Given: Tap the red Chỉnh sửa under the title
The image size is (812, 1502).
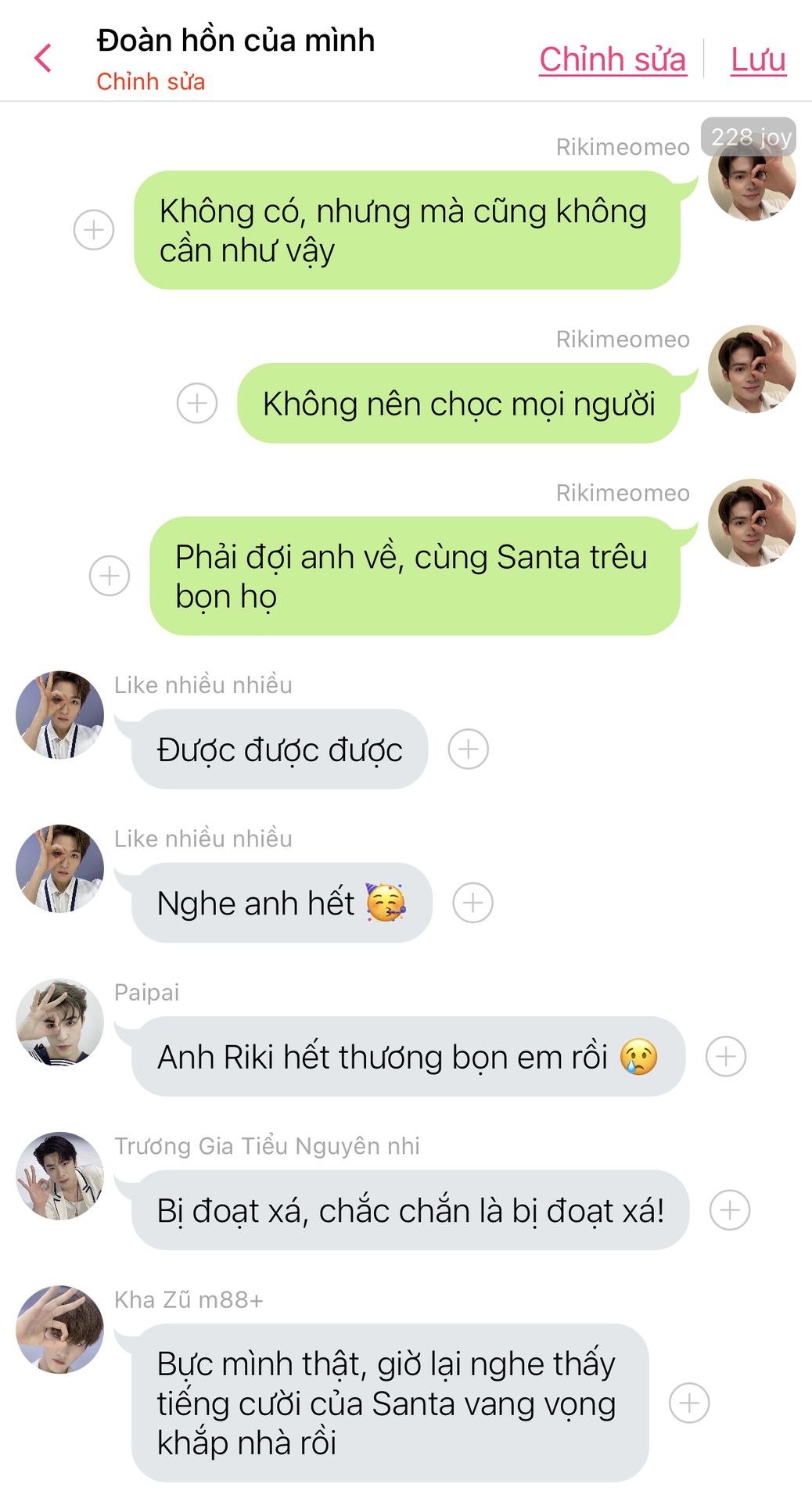Looking at the screenshot, I should (x=150, y=81).
